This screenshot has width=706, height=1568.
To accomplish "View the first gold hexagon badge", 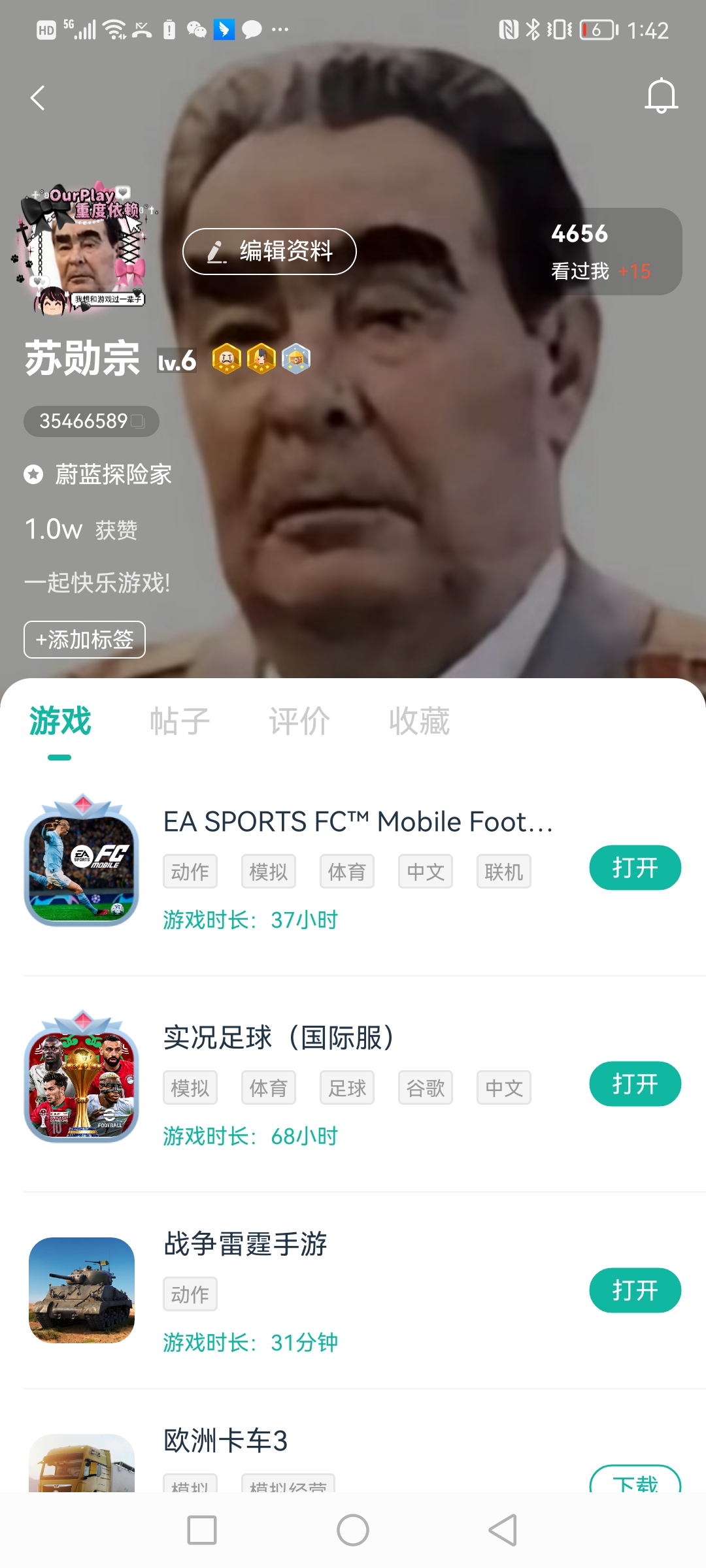I will click(x=226, y=359).
